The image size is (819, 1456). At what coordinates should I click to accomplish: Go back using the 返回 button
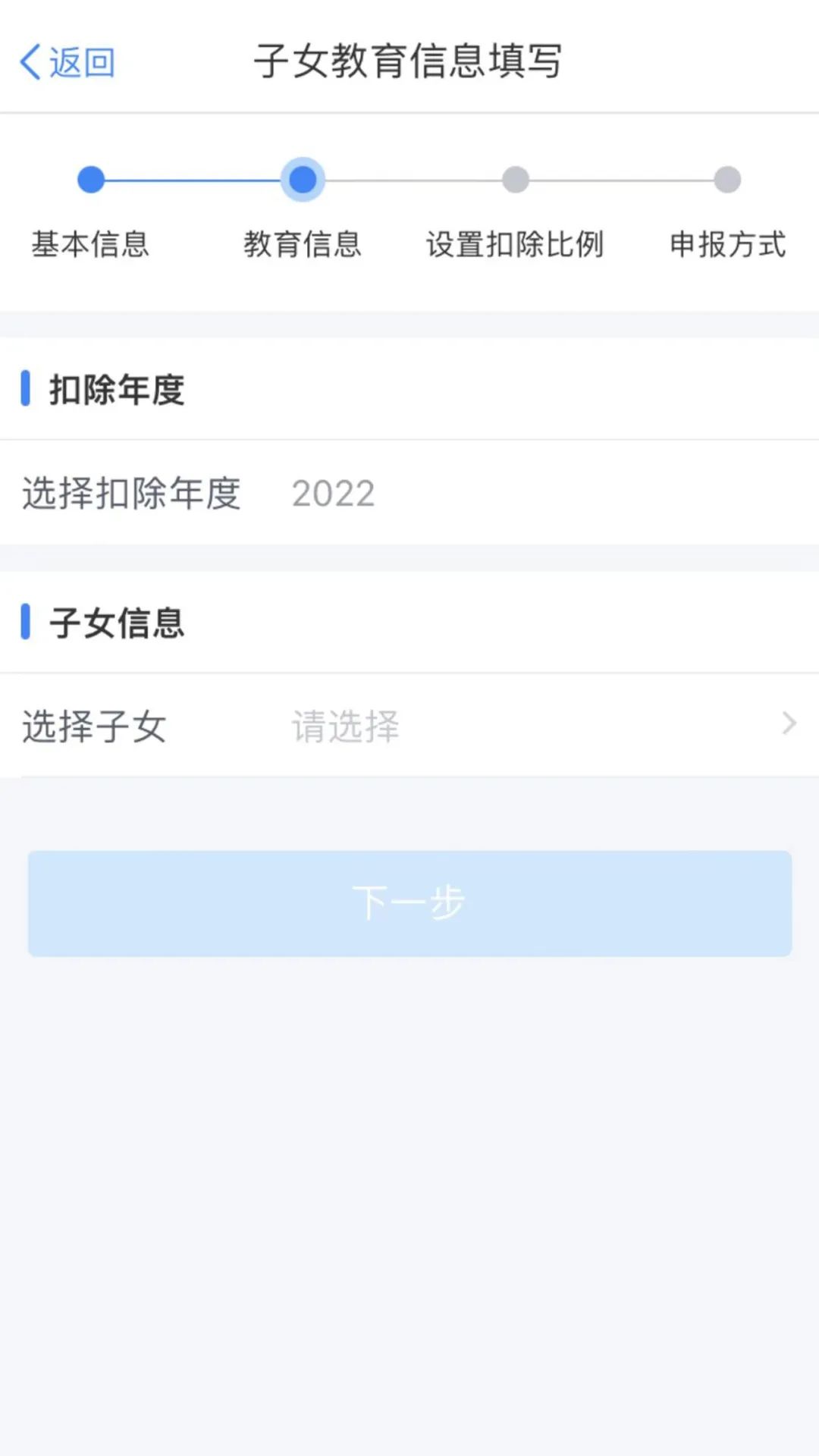pos(67,61)
